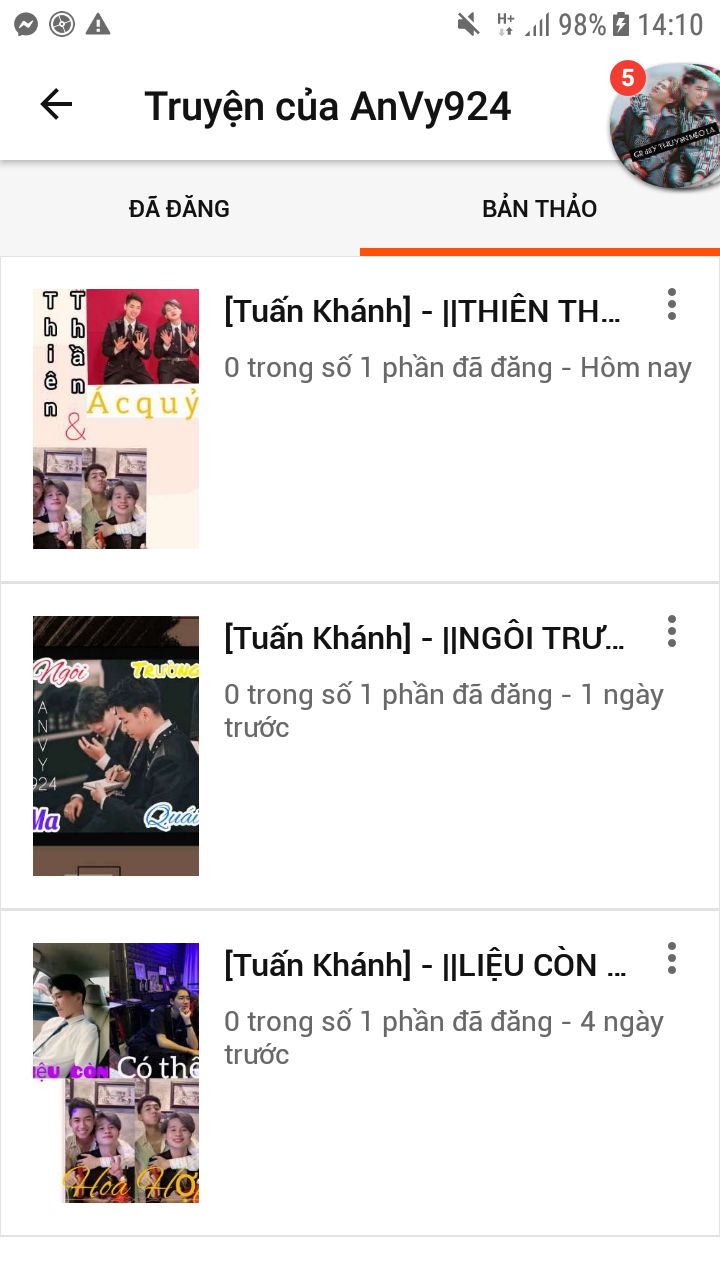Open overflow menu for NGÔI TRƯ... story
720x1280 pixels.
(672, 631)
